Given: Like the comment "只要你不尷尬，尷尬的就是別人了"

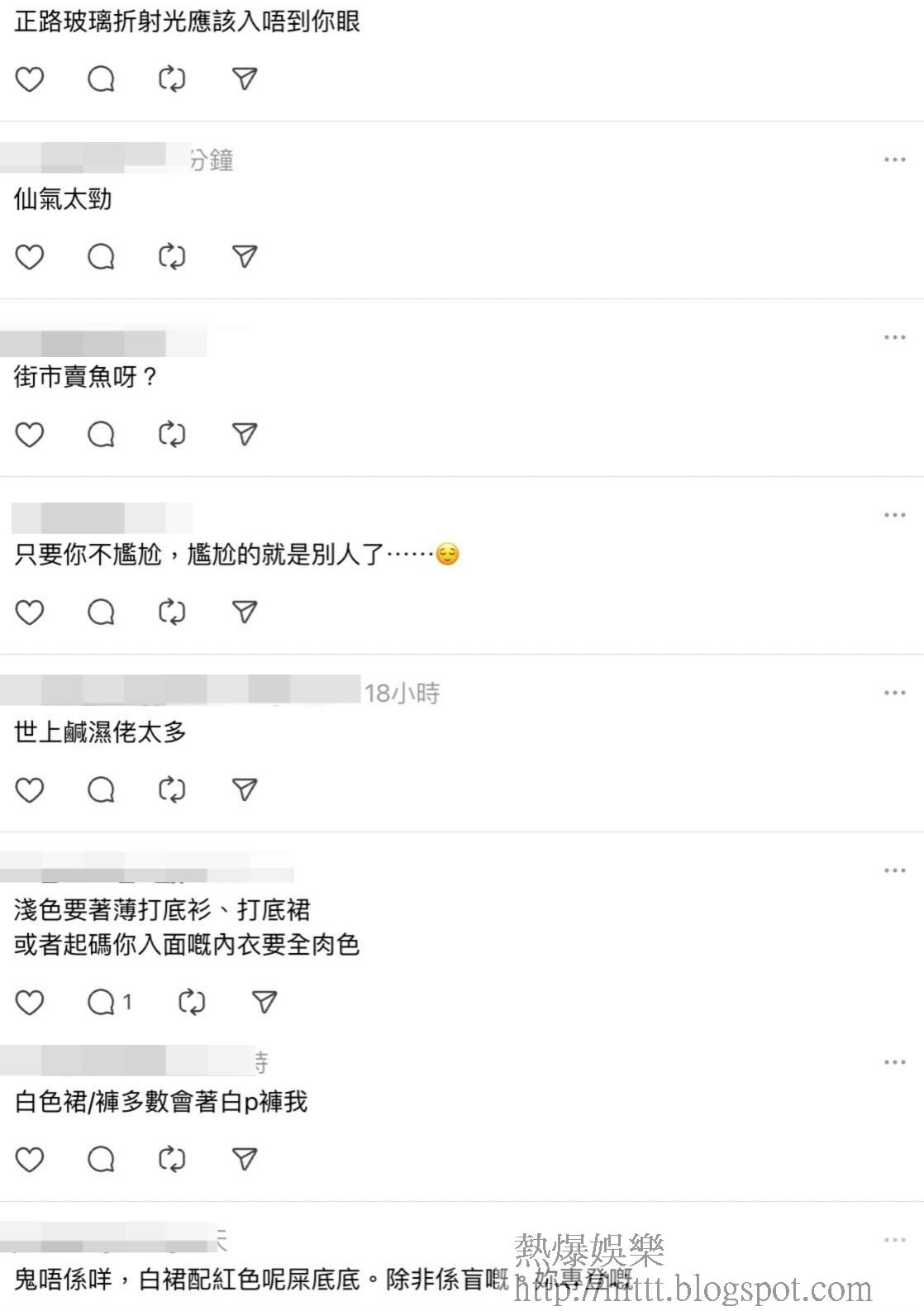Looking at the screenshot, I should 30,613.
